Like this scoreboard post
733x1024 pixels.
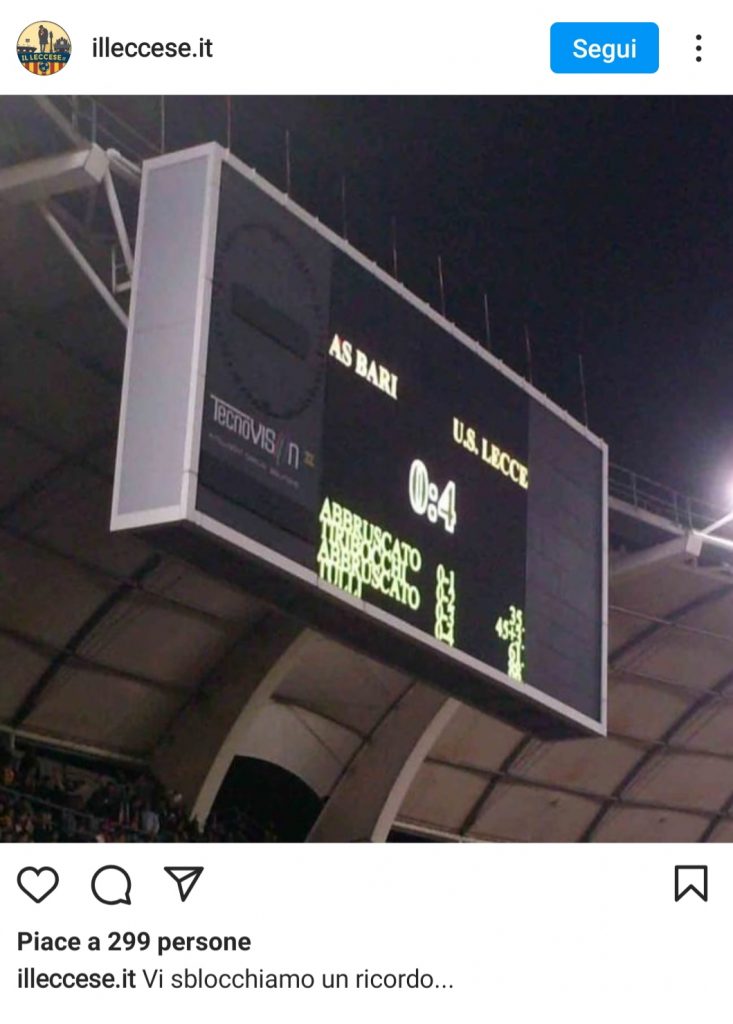38,885
